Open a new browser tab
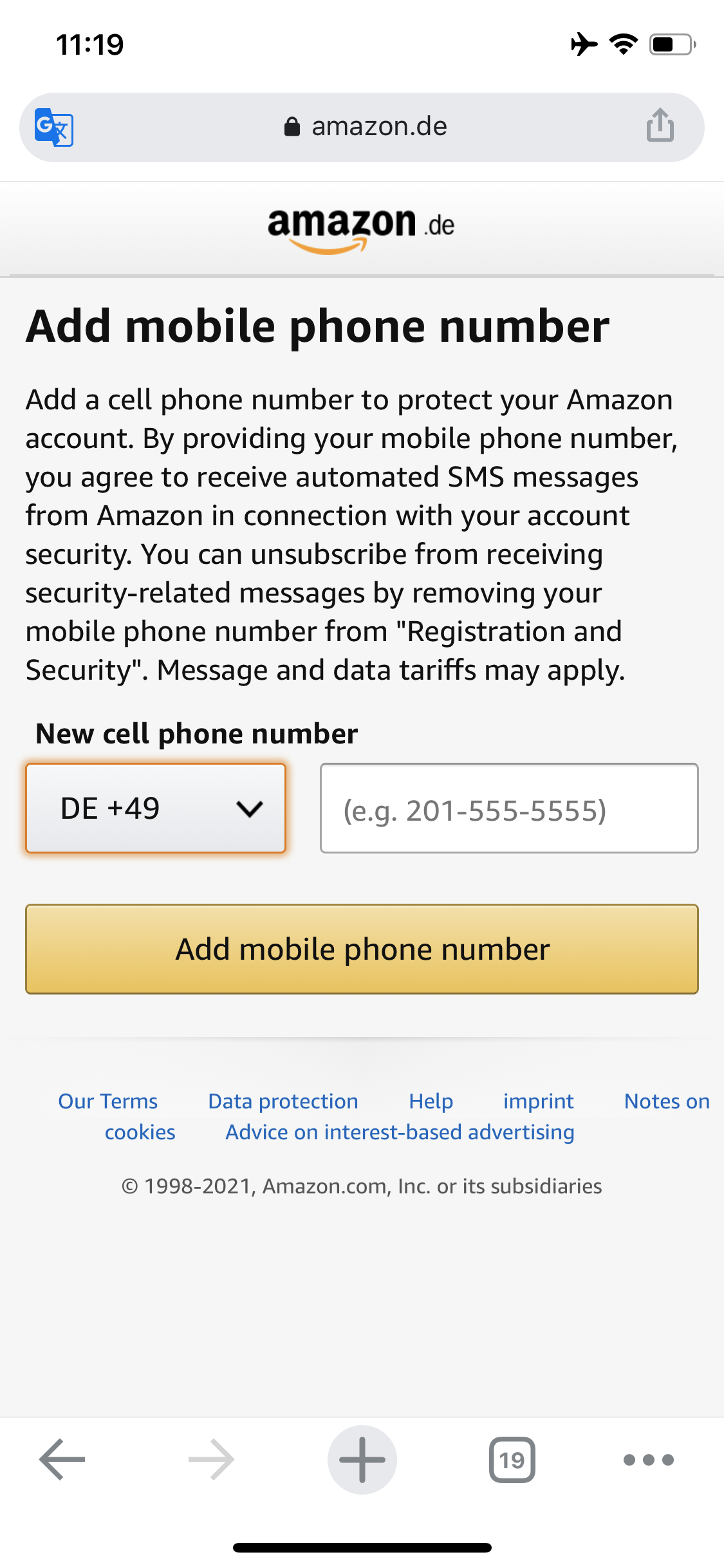This screenshot has height=1568, width=724. (x=362, y=1459)
